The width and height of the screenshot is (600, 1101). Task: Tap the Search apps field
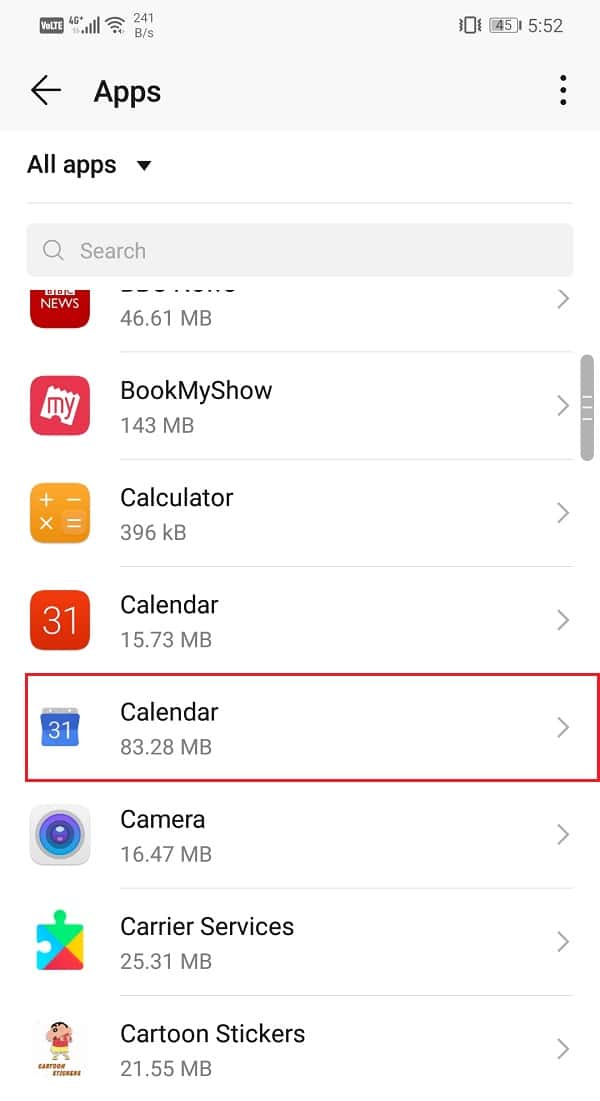[x=300, y=251]
